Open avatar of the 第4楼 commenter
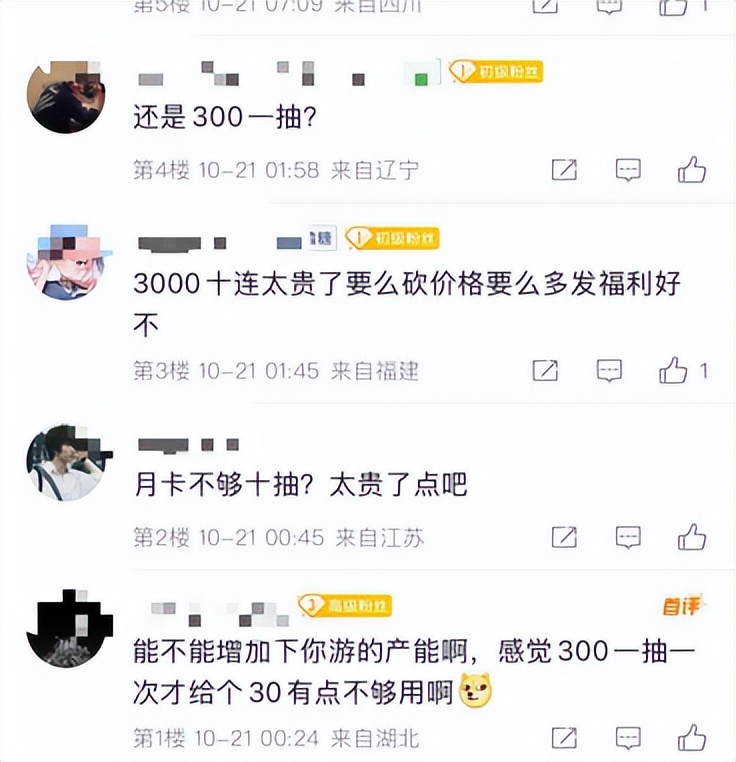 click(x=66, y=96)
